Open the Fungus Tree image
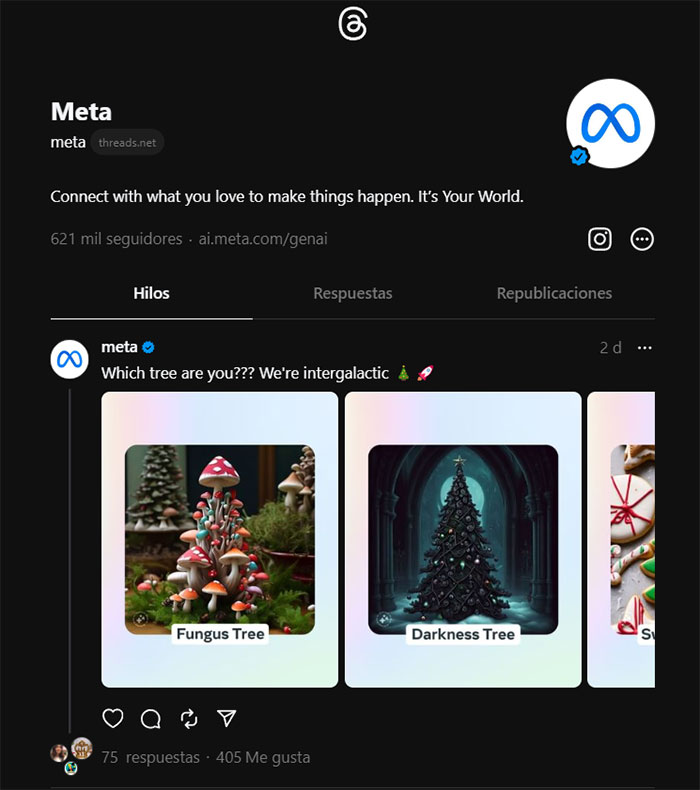Image resolution: width=700 pixels, height=790 pixels. [220, 540]
